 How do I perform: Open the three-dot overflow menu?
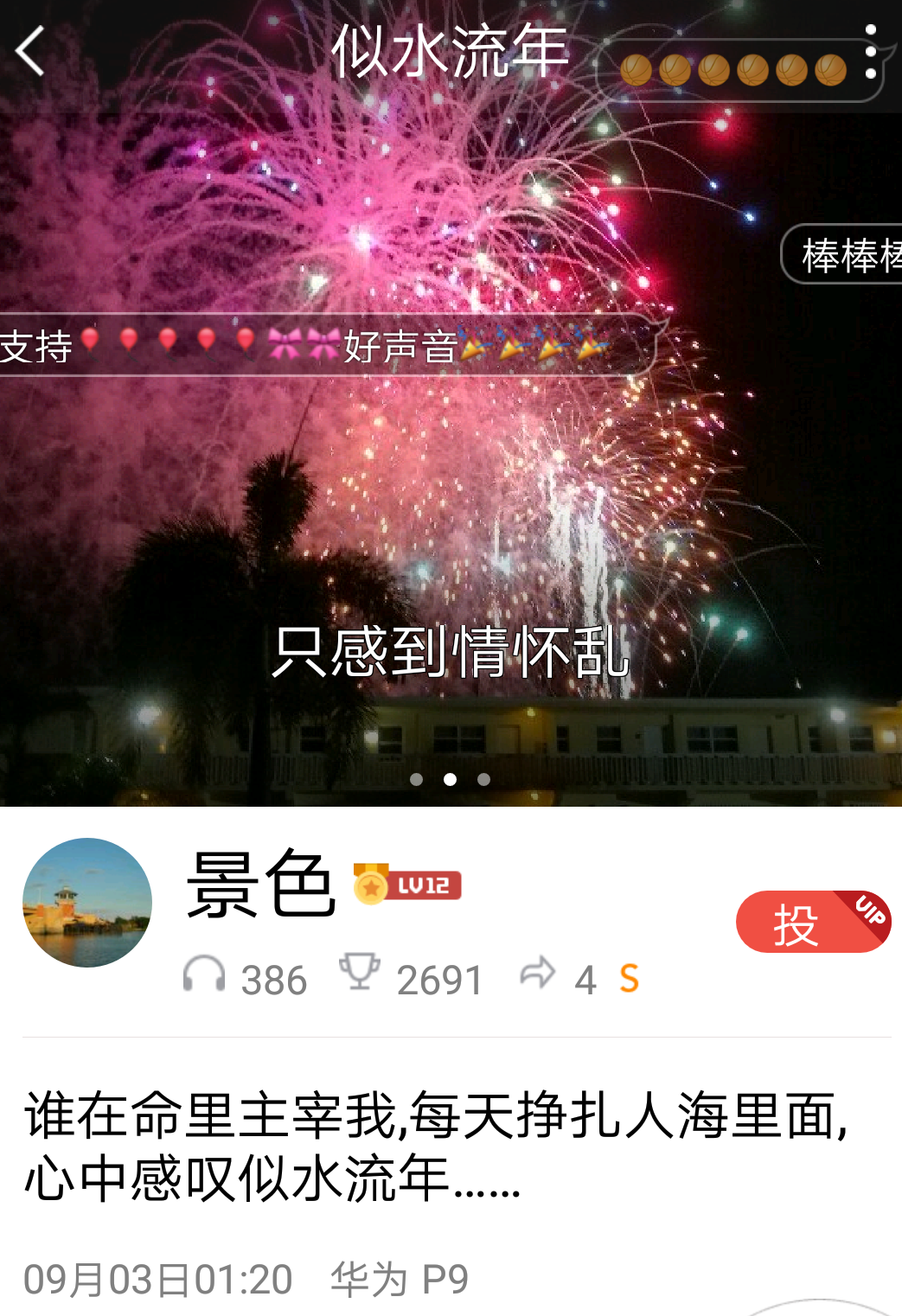[870, 52]
